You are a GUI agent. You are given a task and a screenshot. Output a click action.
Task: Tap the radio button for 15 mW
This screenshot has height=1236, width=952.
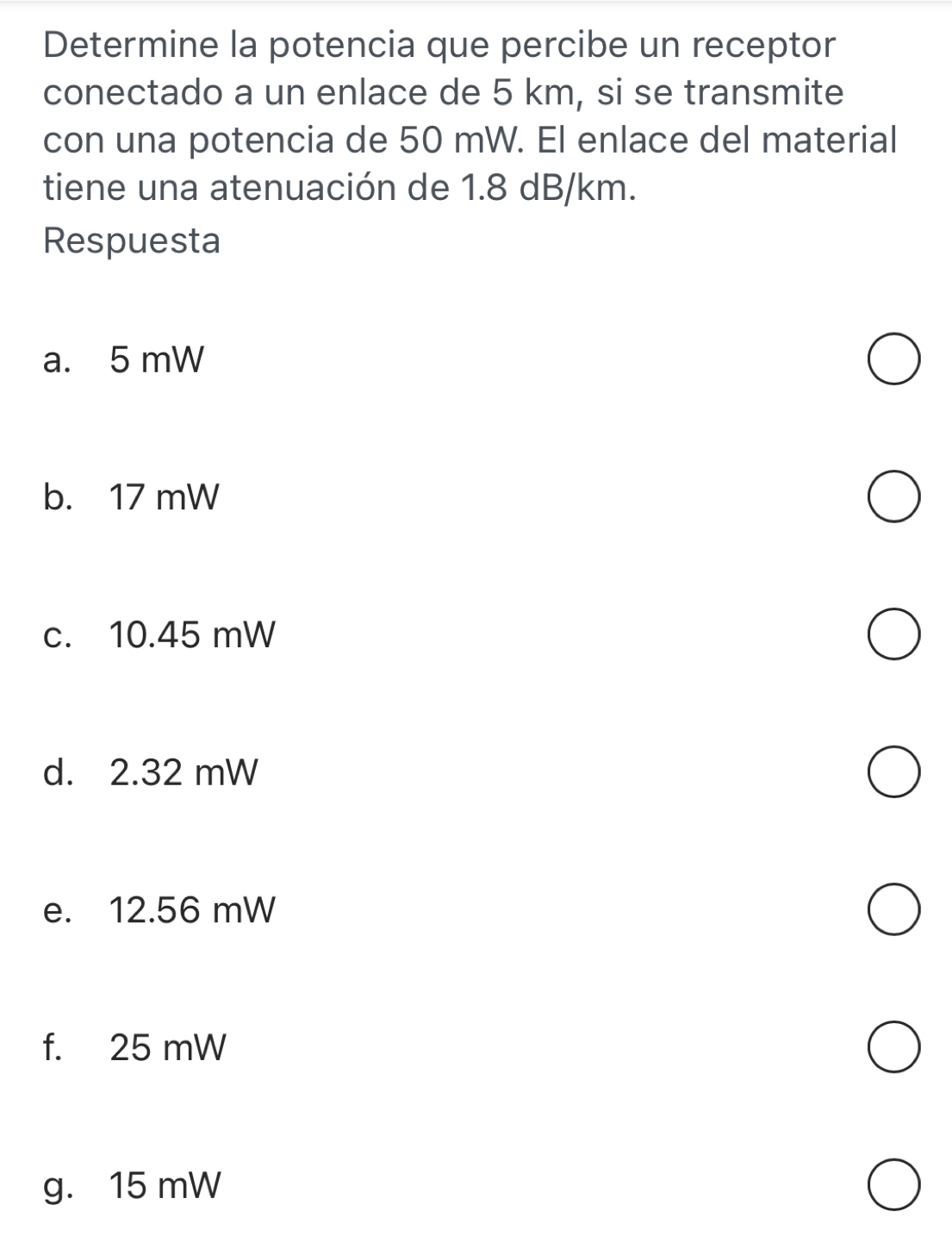coord(893,1189)
